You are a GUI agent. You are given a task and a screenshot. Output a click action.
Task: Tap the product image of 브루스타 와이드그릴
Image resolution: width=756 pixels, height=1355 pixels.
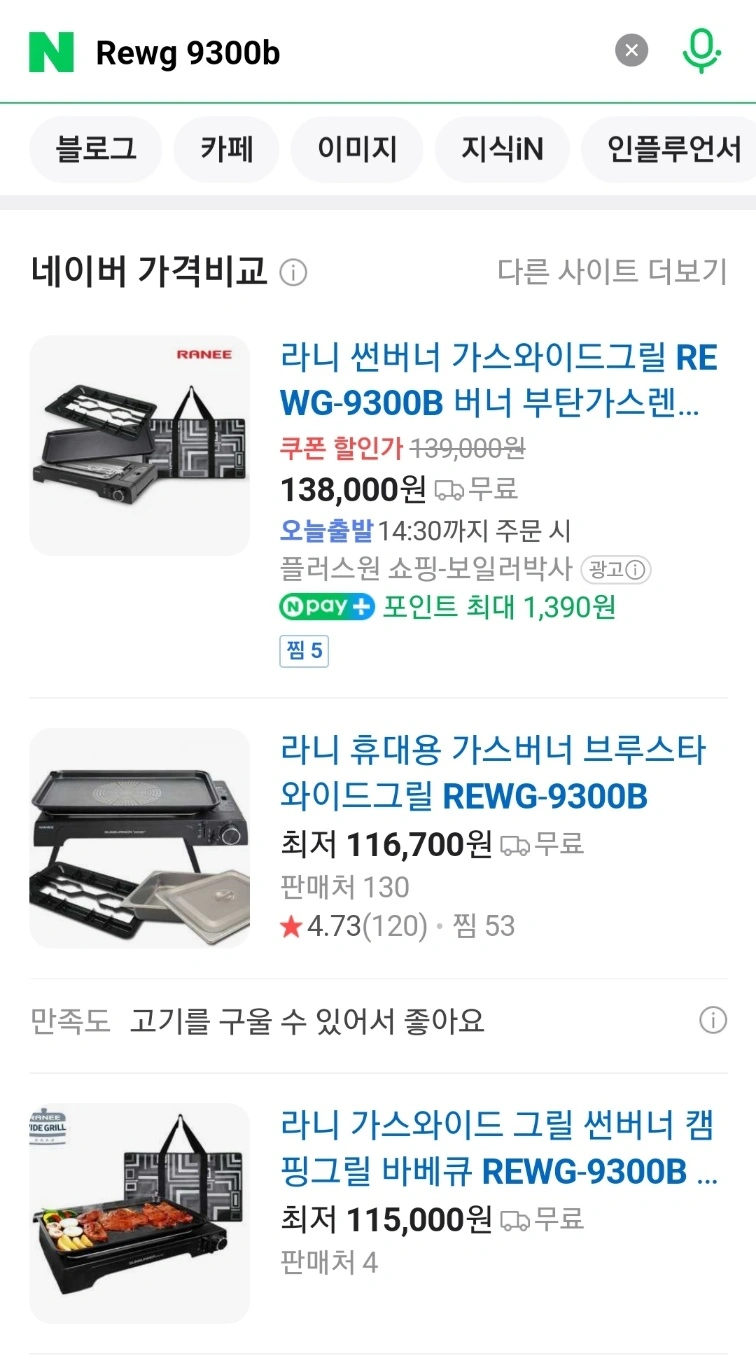coord(139,838)
